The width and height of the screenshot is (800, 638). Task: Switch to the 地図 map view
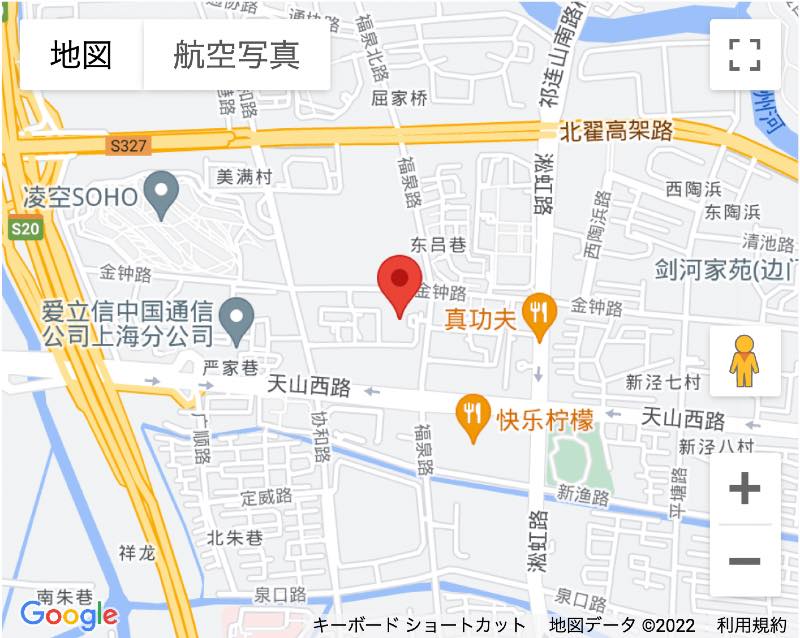(81, 55)
